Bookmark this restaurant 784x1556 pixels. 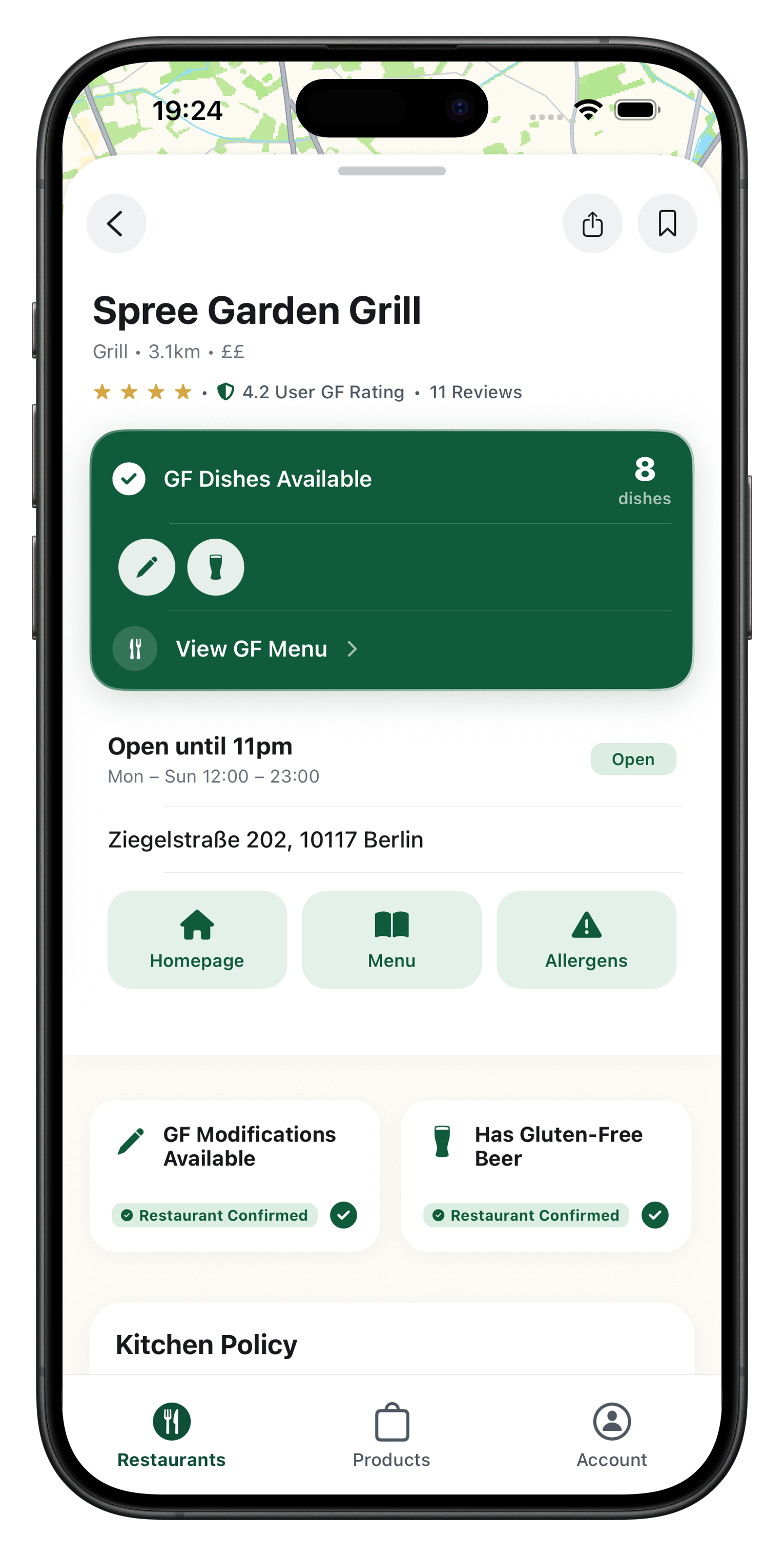[x=667, y=223]
